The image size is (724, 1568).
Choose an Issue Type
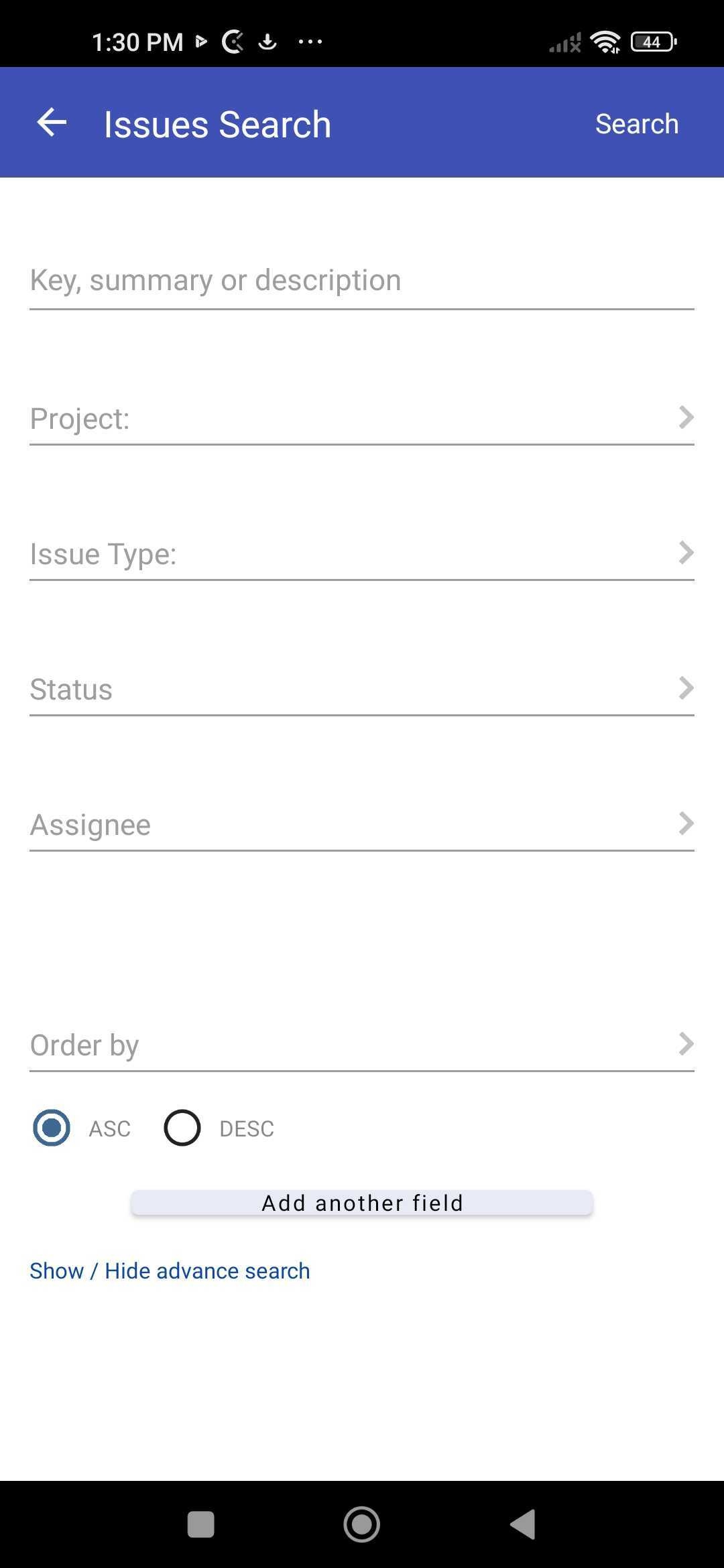pyautogui.click(x=362, y=554)
